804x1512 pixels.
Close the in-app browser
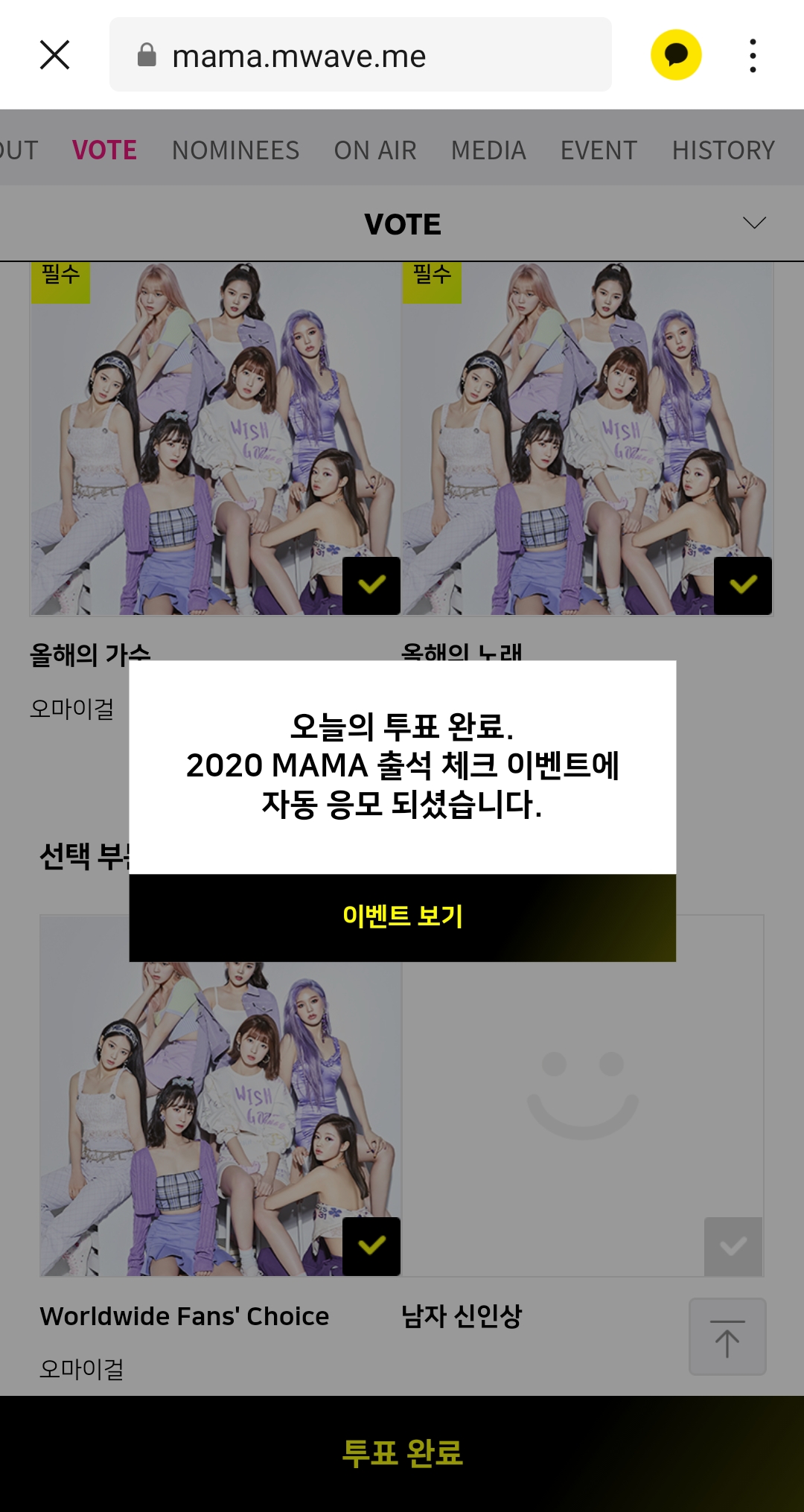pos(54,55)
